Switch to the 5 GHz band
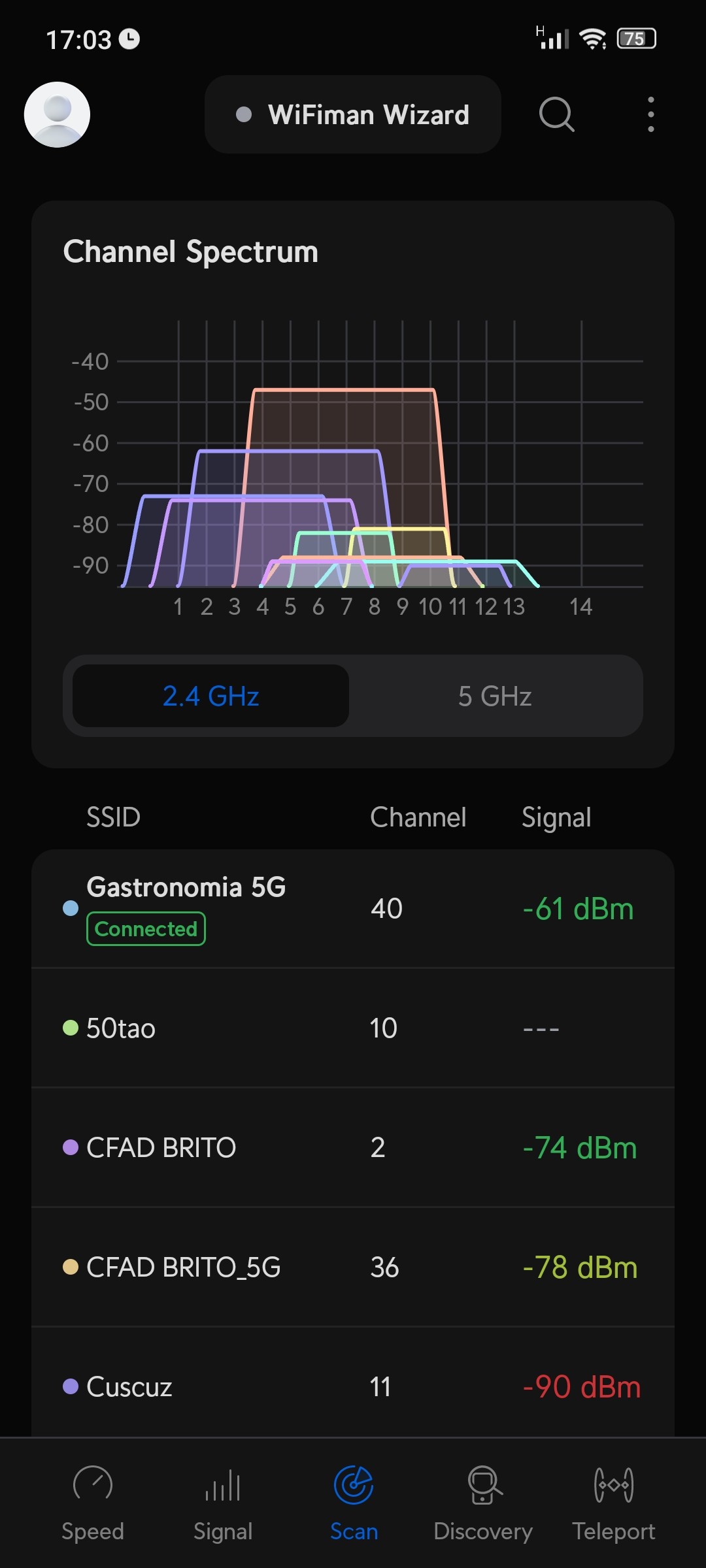This screenshot has height=1568, width=706. coord(495,696)
